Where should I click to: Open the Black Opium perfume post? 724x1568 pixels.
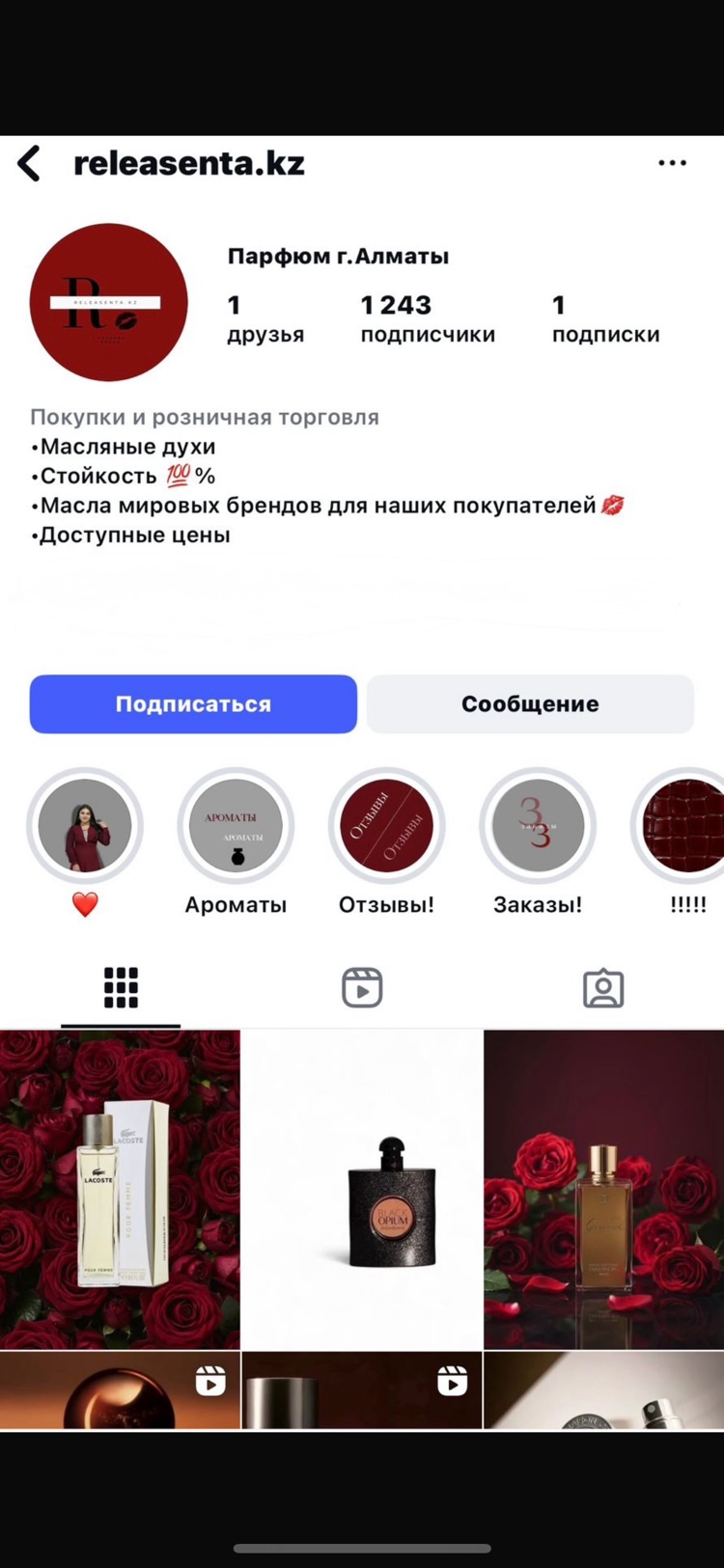click(362, 1189)
